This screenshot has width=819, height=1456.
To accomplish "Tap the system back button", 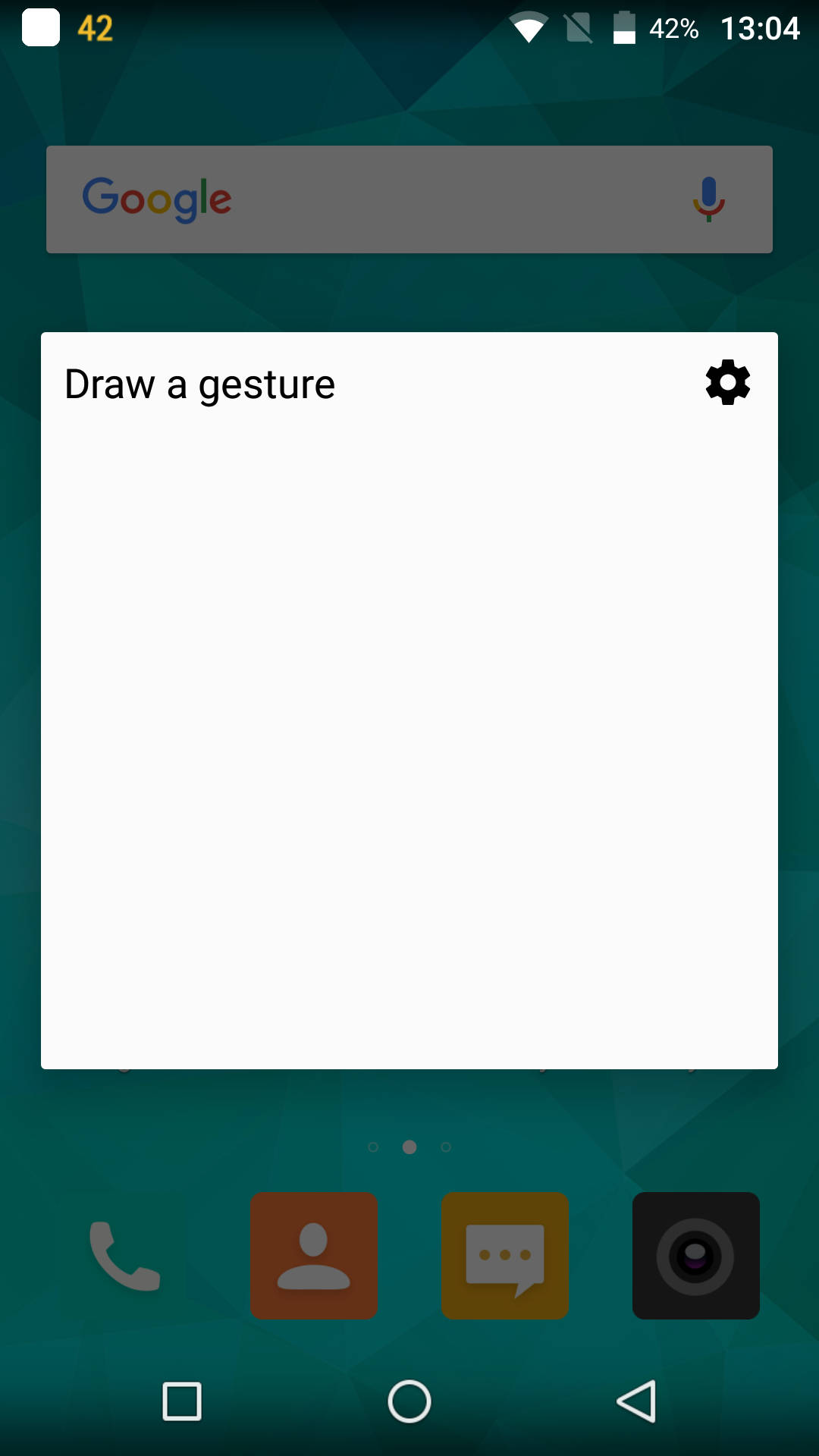I will pyautogui.click(x=637, y=1401).
